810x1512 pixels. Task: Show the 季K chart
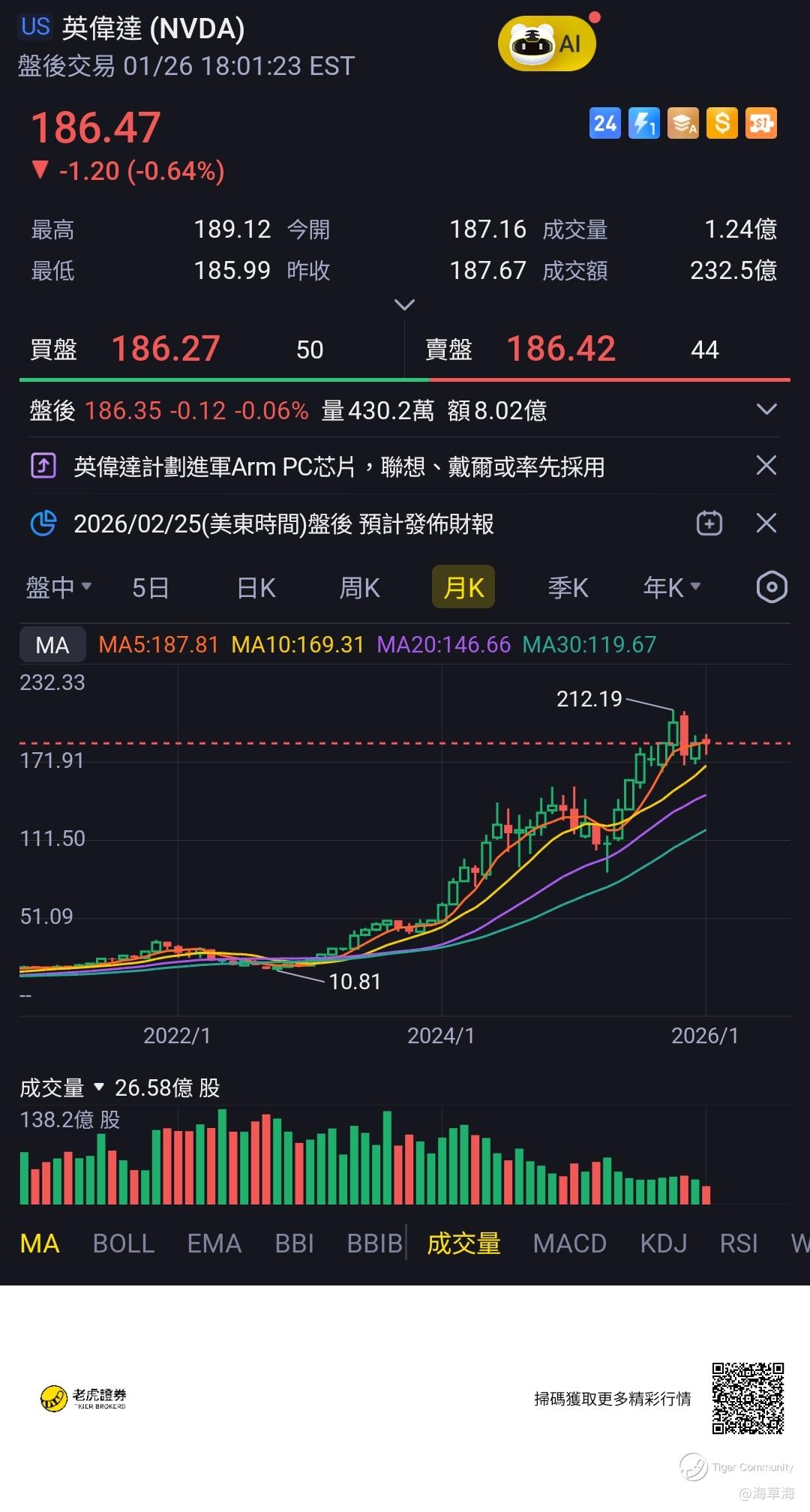point(568,587)
